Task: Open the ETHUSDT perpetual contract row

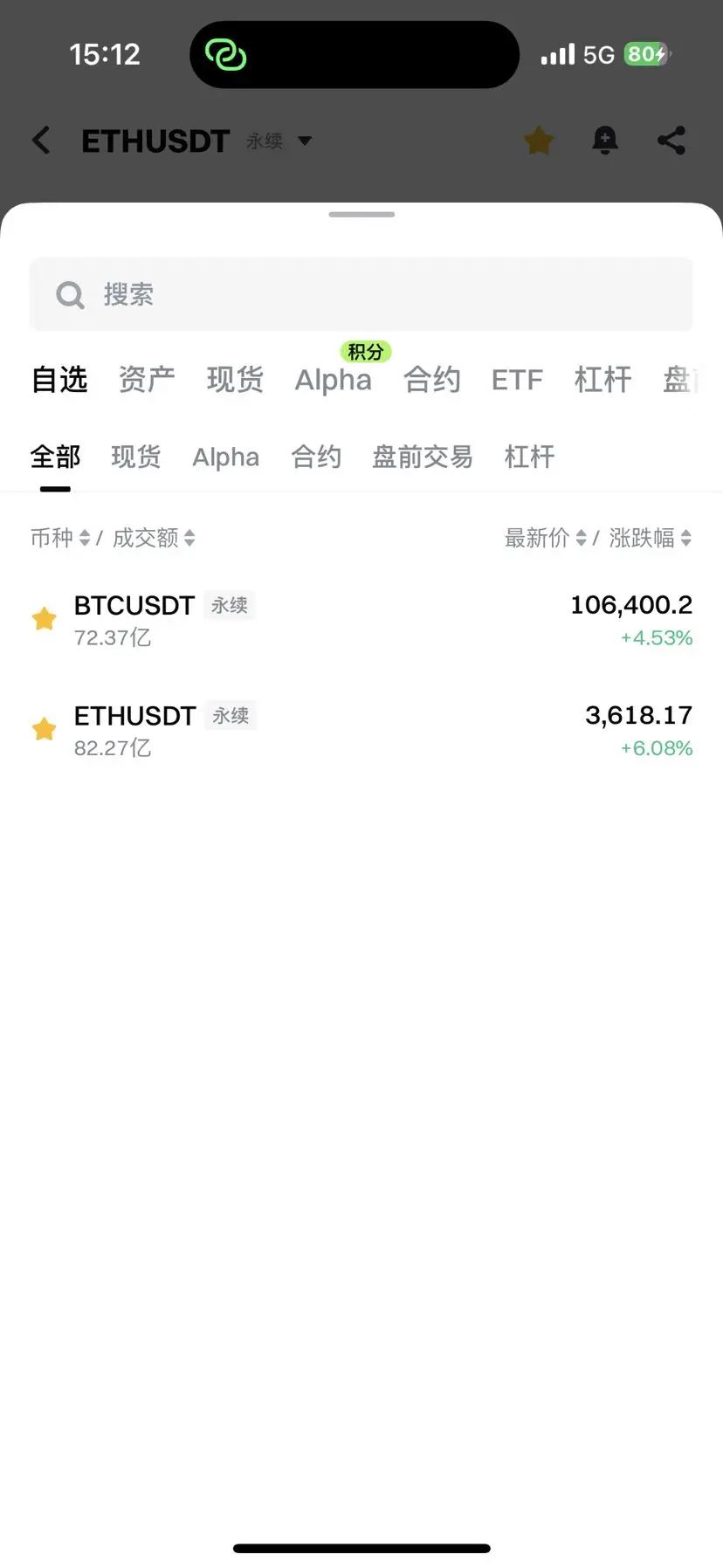Action: 361,731
